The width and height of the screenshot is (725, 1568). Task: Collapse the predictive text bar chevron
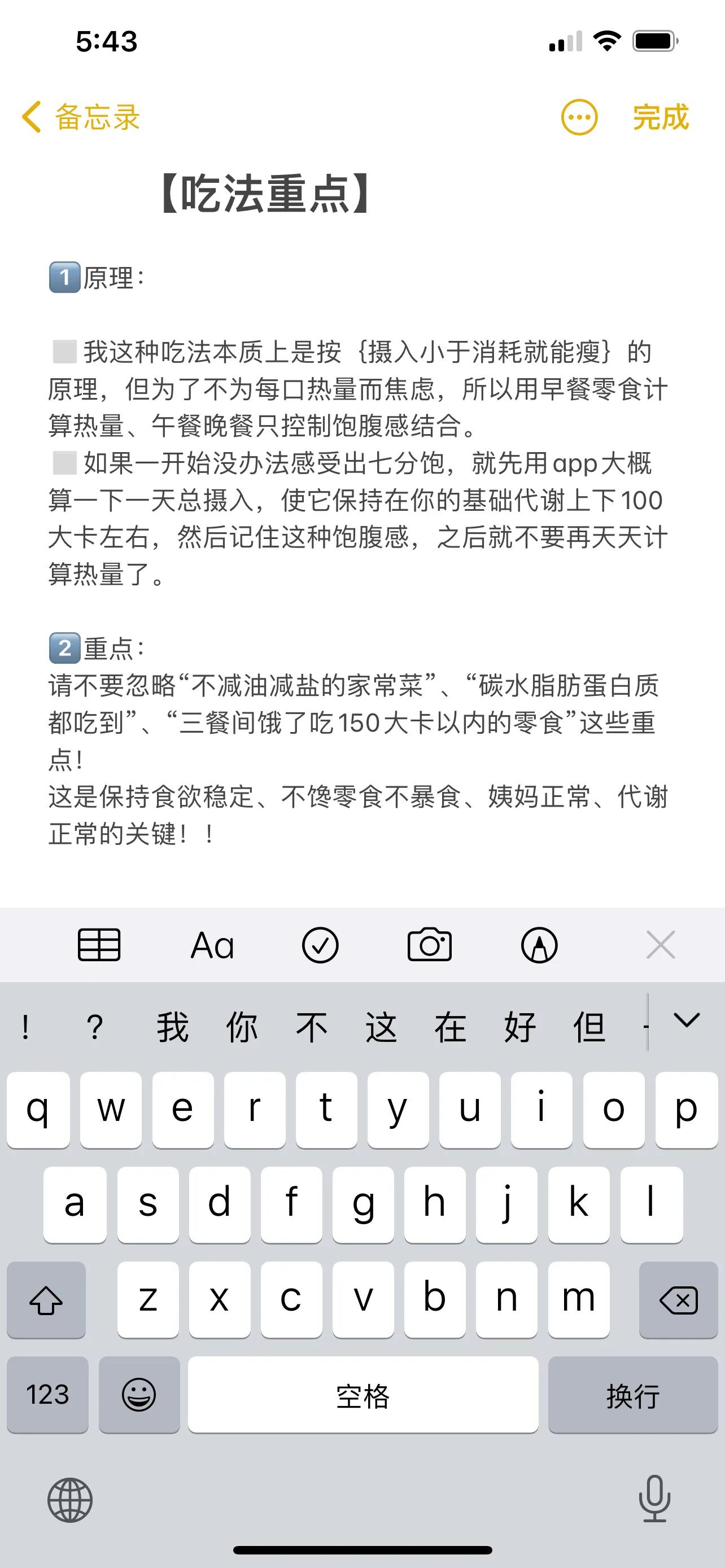tap(686, 1025)
